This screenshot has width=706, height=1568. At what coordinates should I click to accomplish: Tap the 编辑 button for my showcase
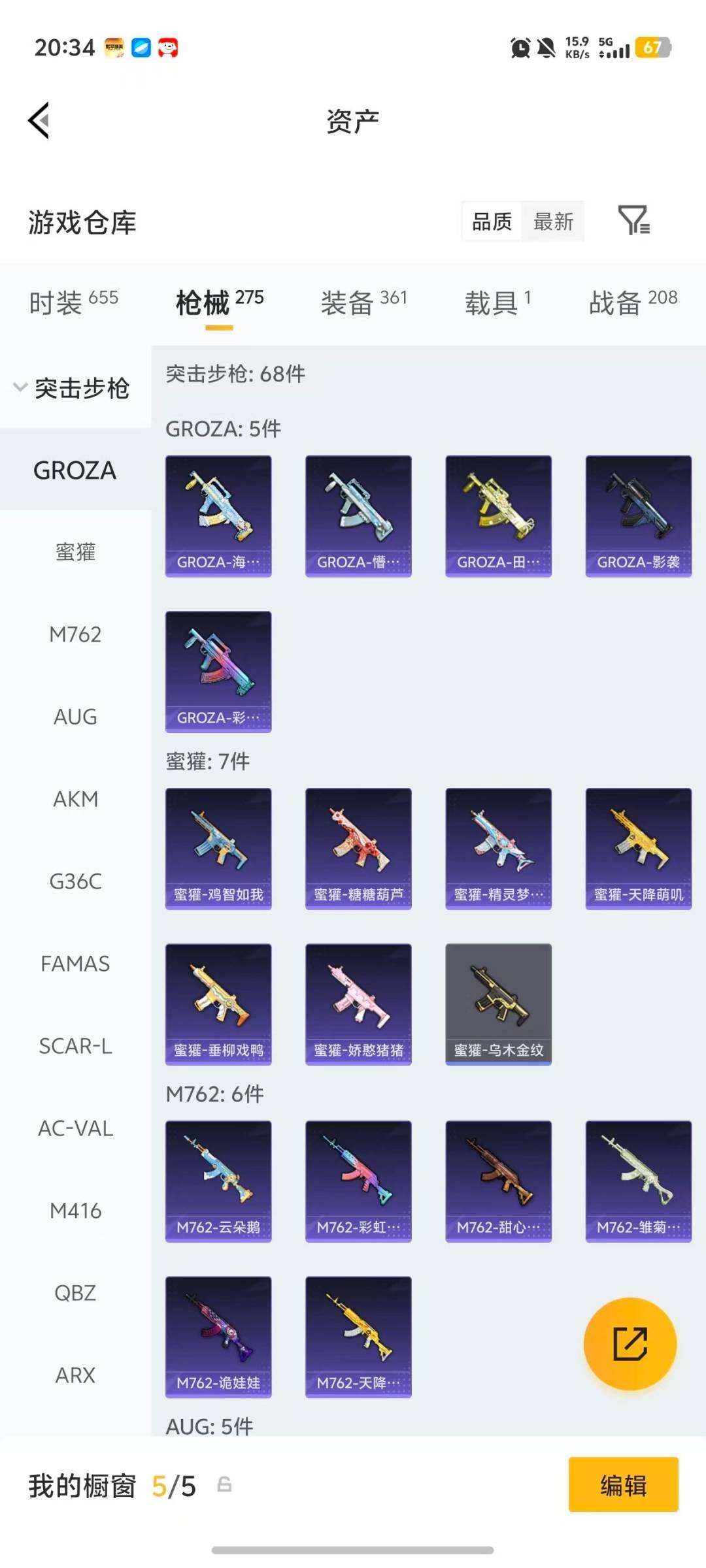[623, 1484]
